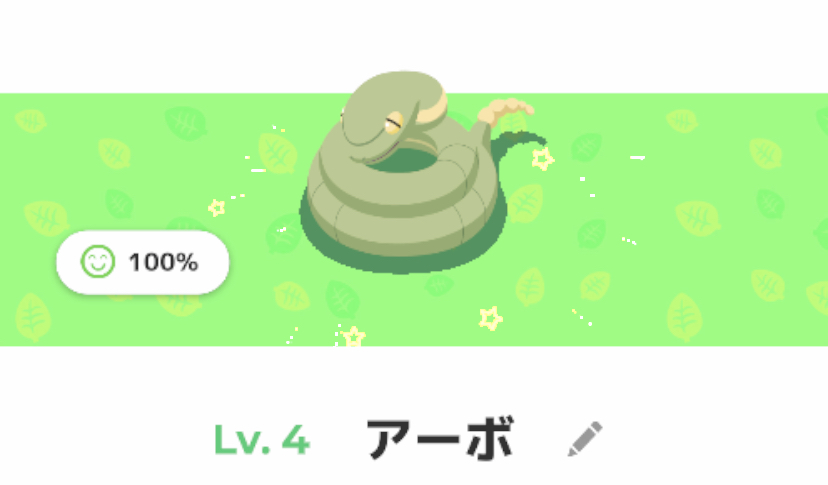Screen dimensions: 828x485
Task: Tap the pencil icon to edit アーボ's nickname
Action: (585, 438)
